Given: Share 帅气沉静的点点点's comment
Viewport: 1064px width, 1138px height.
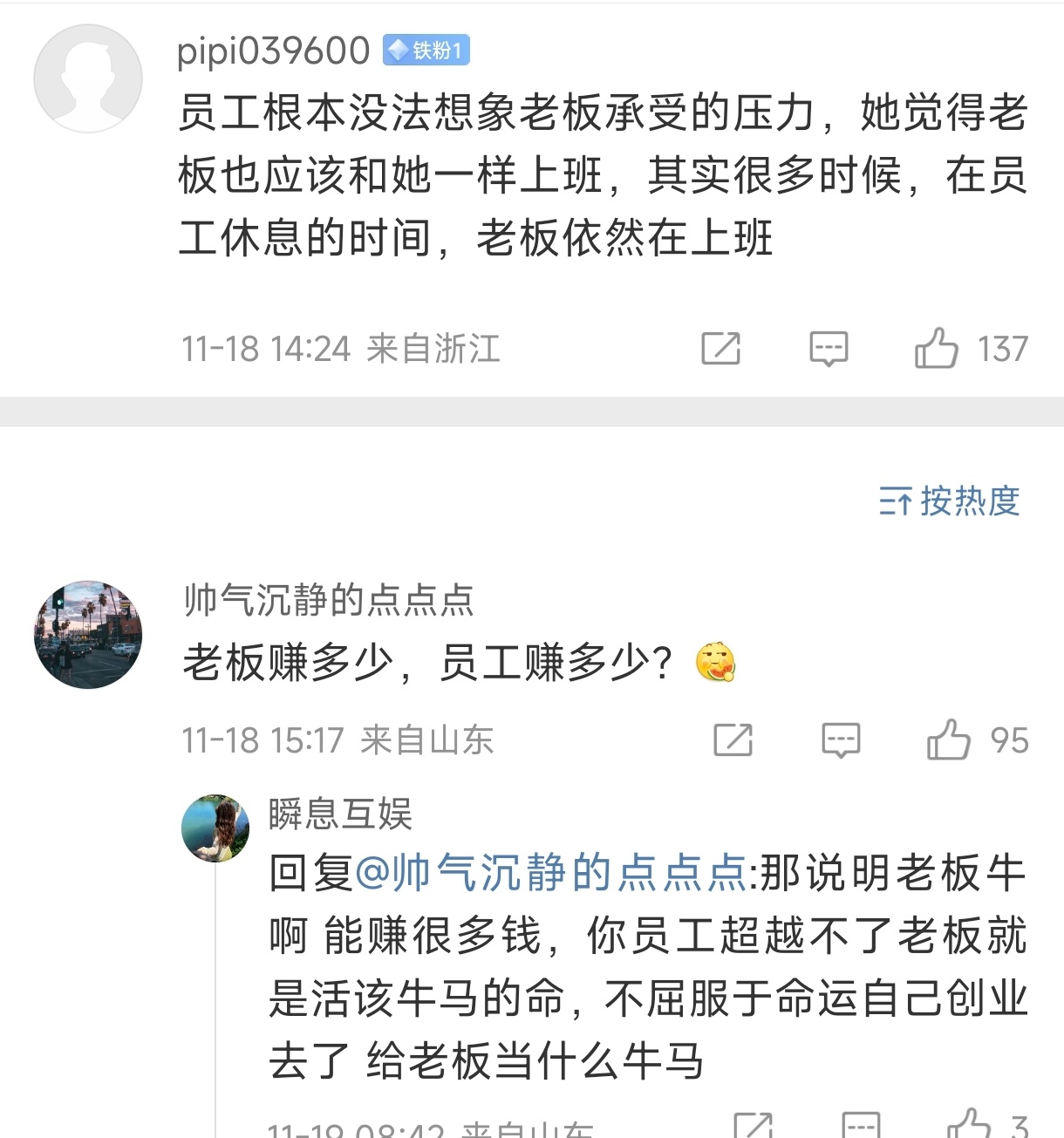Looking at the screenshot, I should point(733,740).
